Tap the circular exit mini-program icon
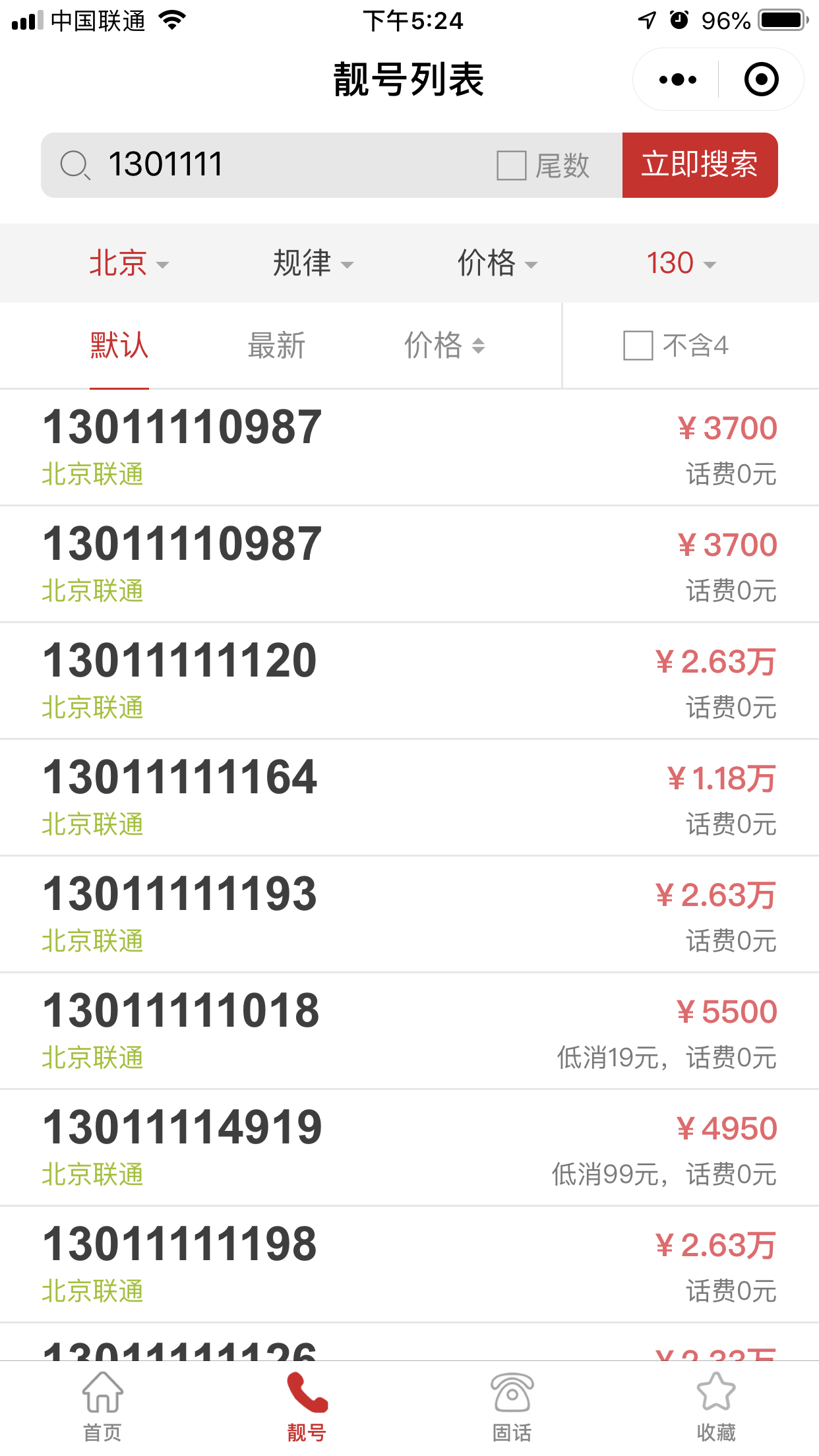 pyautogui.click(x=761, y=78)
